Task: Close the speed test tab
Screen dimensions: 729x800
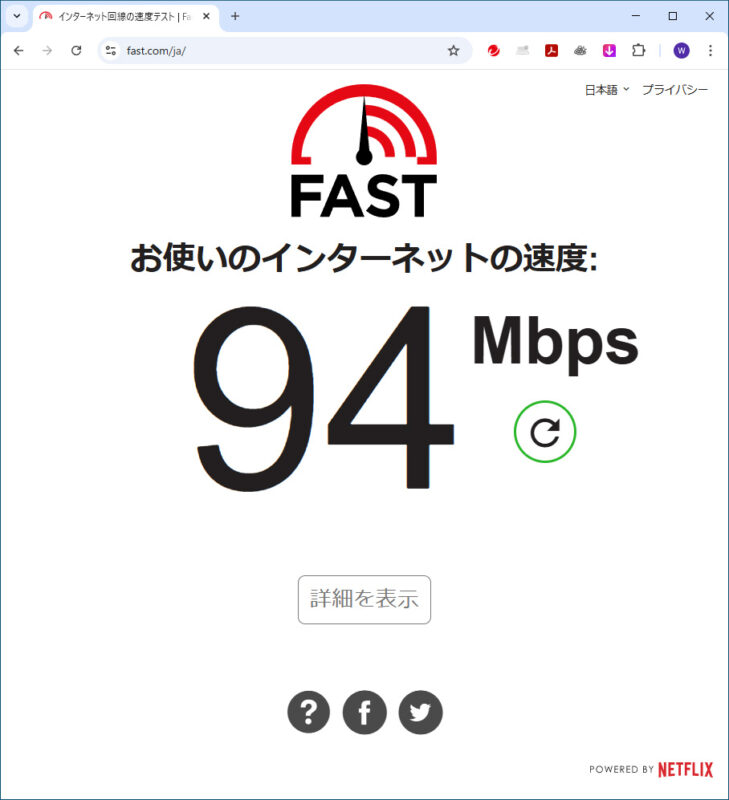Action: [207, 16]
